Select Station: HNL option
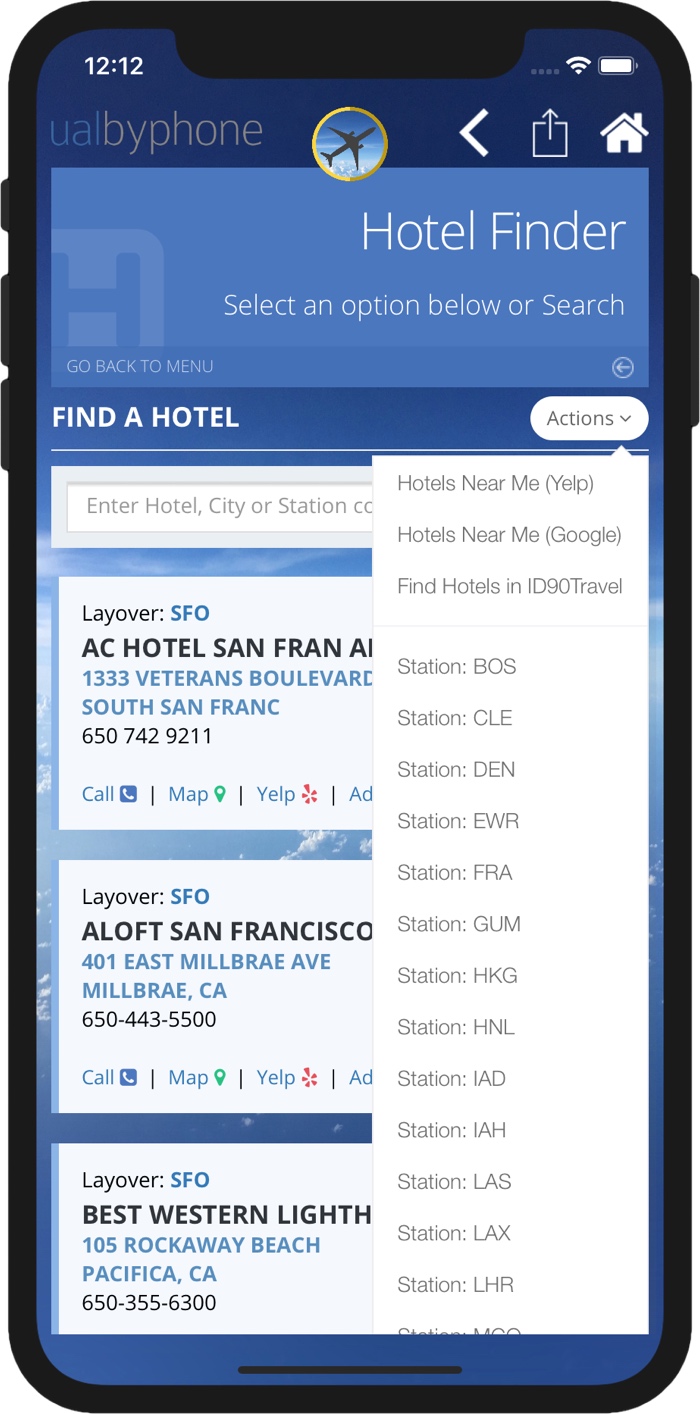This screenshot has height=1414, width=700. (456, 1027)
